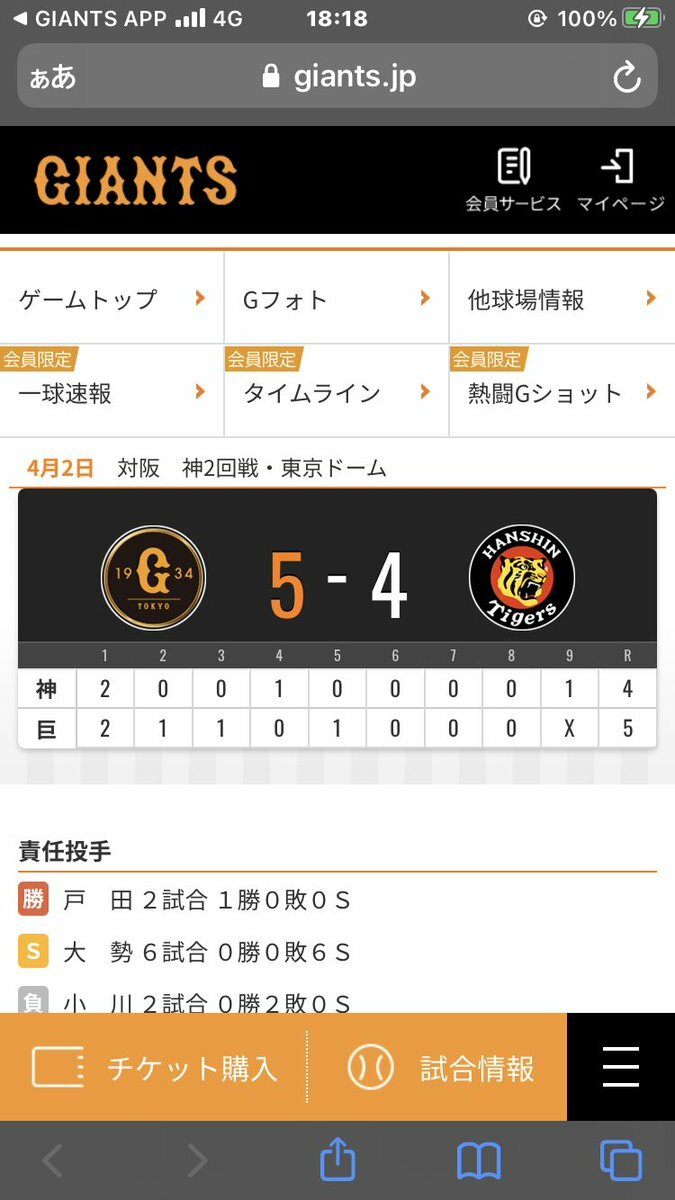Open the hamburger menu
The image size is (675, 1200).
(x=620, y=1067)
